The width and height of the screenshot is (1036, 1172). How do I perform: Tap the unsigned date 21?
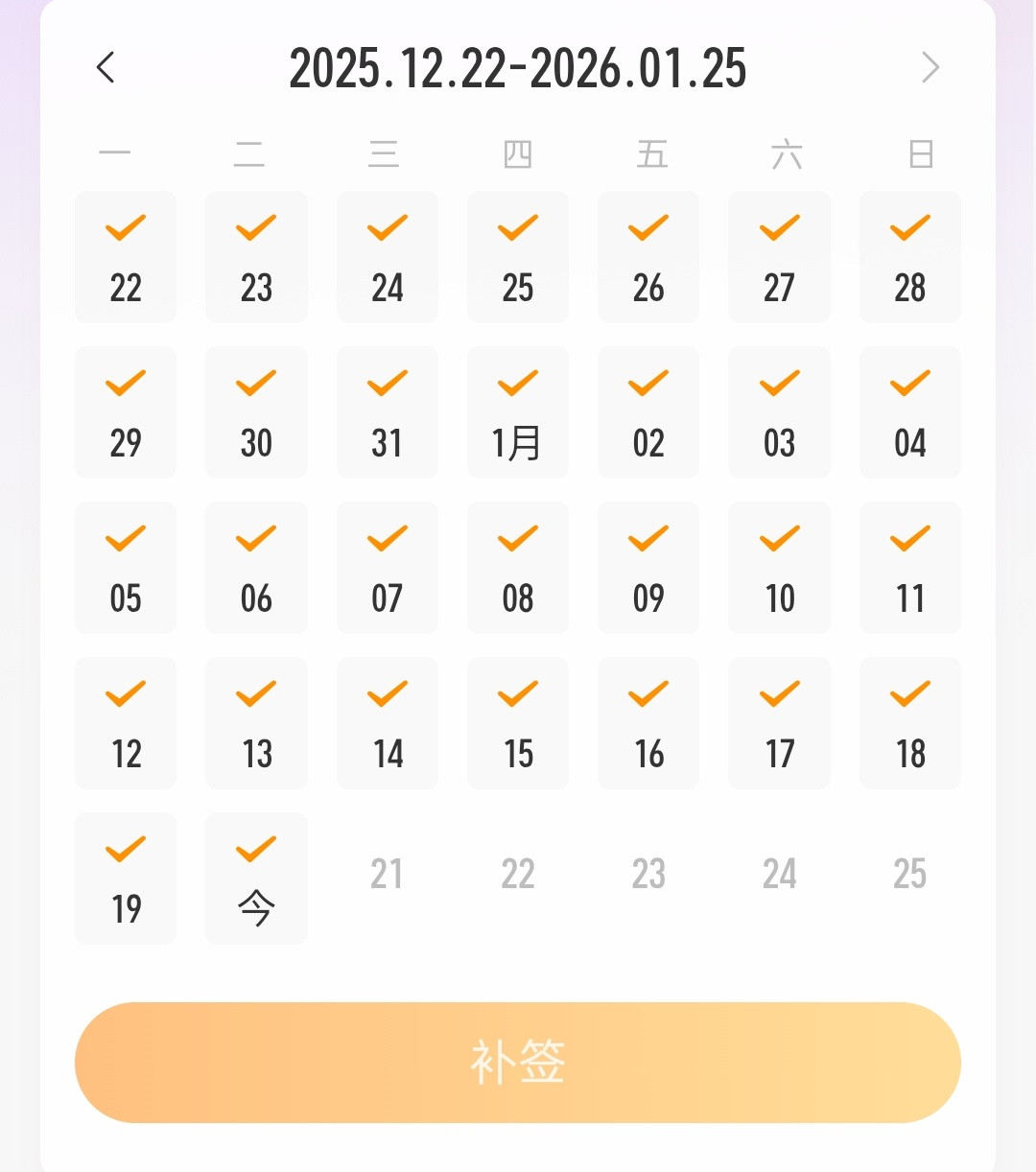387,873
